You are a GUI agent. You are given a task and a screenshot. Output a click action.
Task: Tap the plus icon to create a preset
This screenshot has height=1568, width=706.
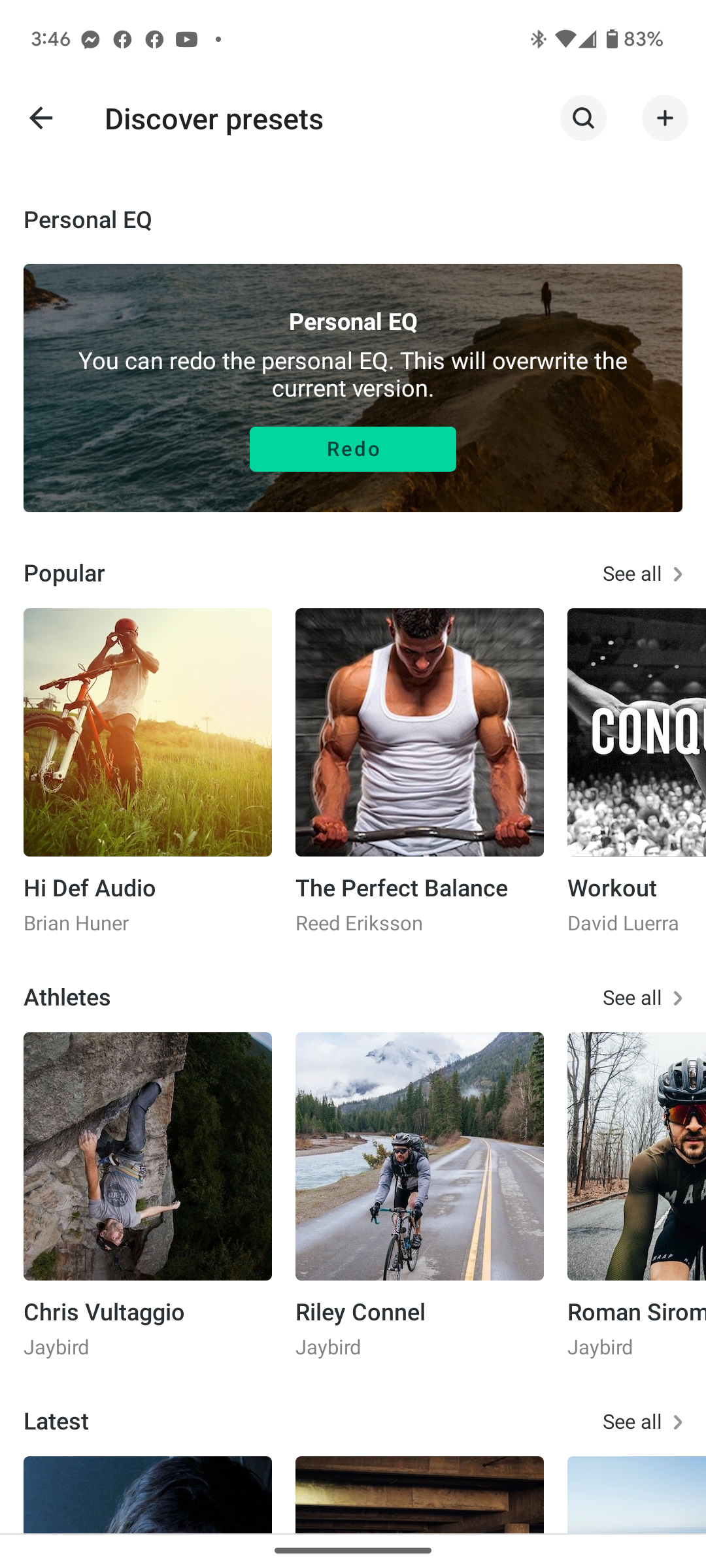click(665, 118)
